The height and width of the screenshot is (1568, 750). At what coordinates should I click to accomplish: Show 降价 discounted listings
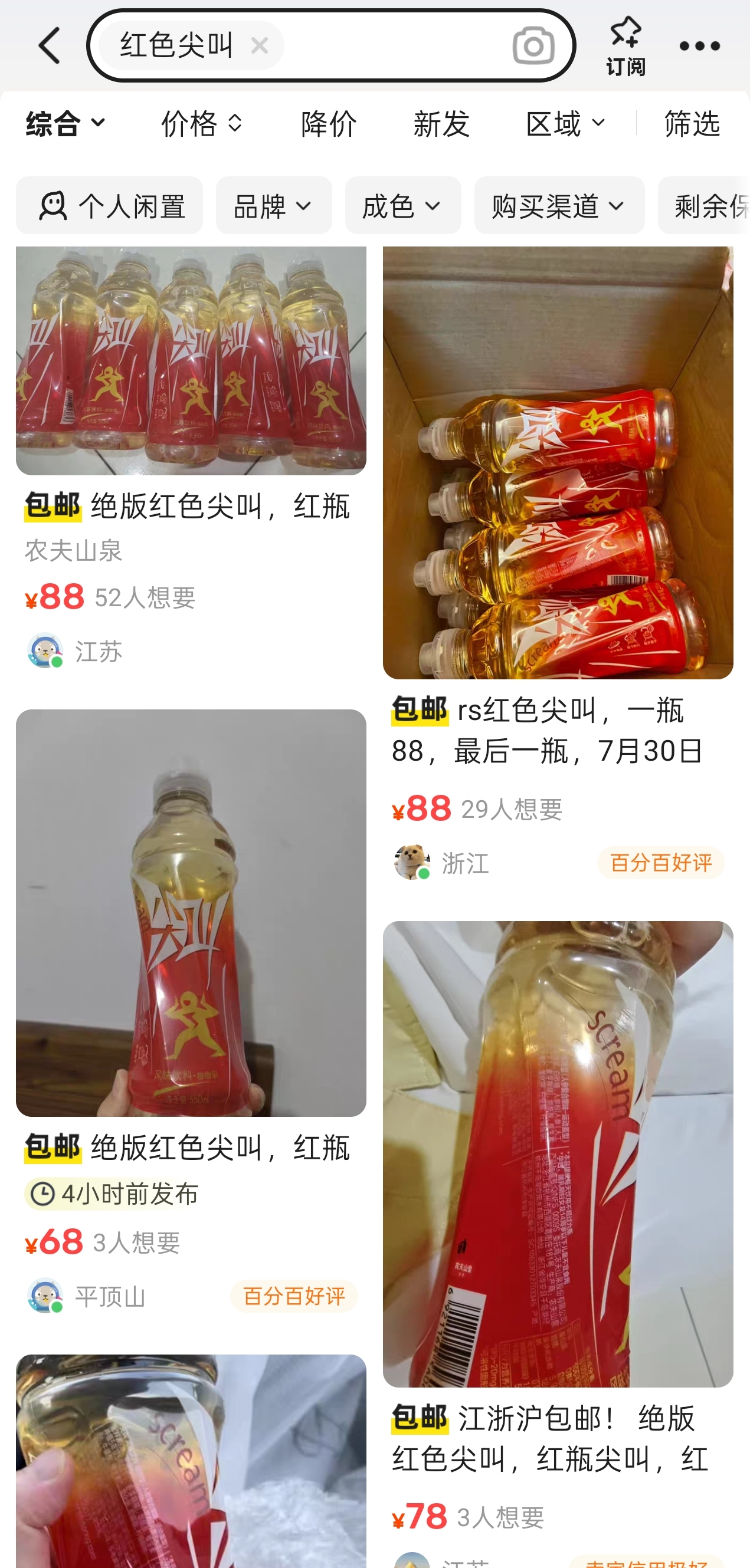[329, 124]
